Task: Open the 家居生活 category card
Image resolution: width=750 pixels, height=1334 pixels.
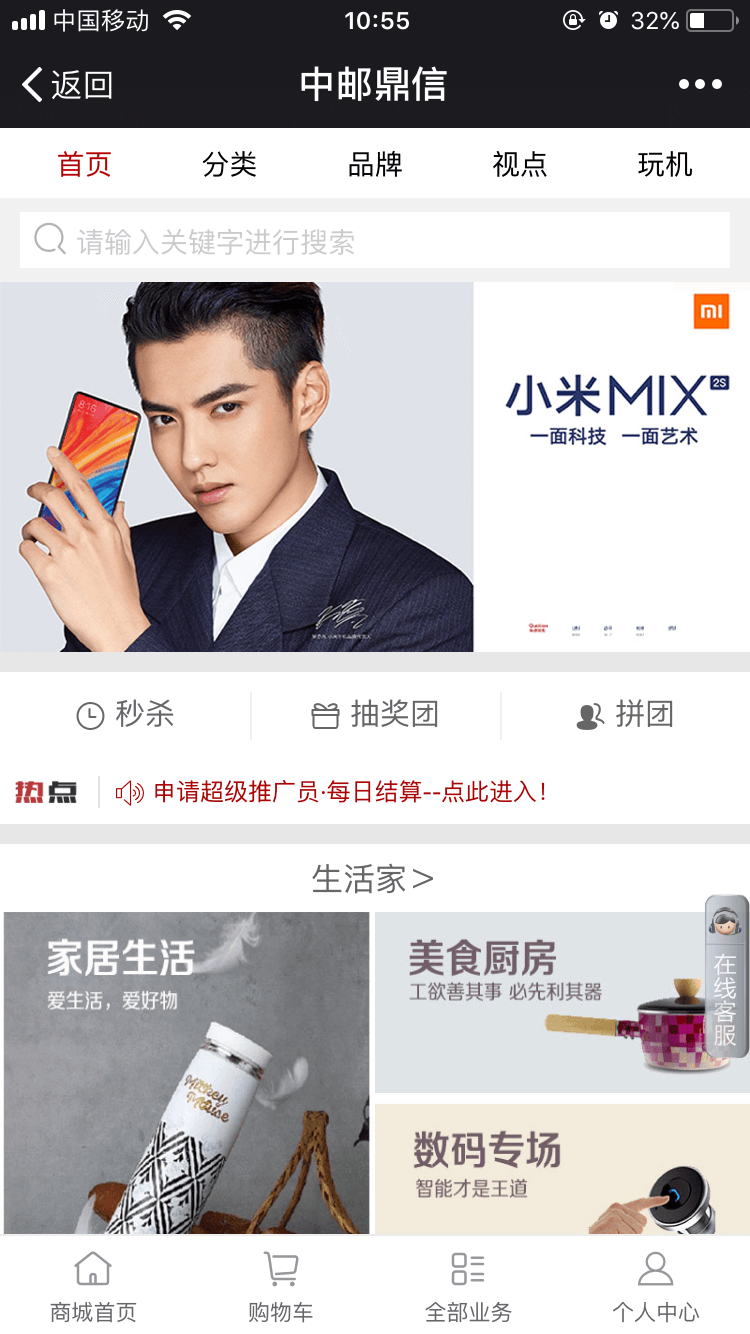Action: tap(187, 1072)
